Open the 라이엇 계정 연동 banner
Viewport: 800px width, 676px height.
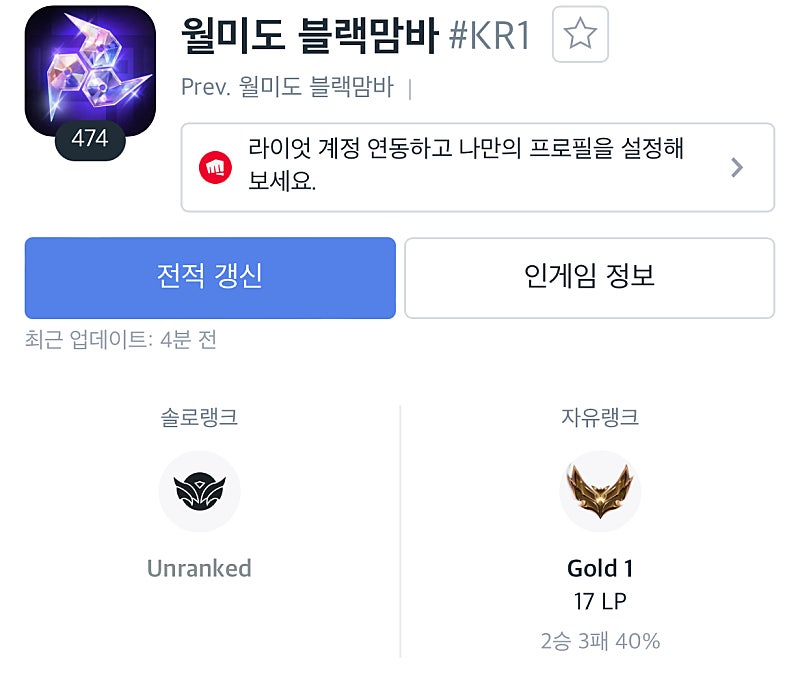477,167
